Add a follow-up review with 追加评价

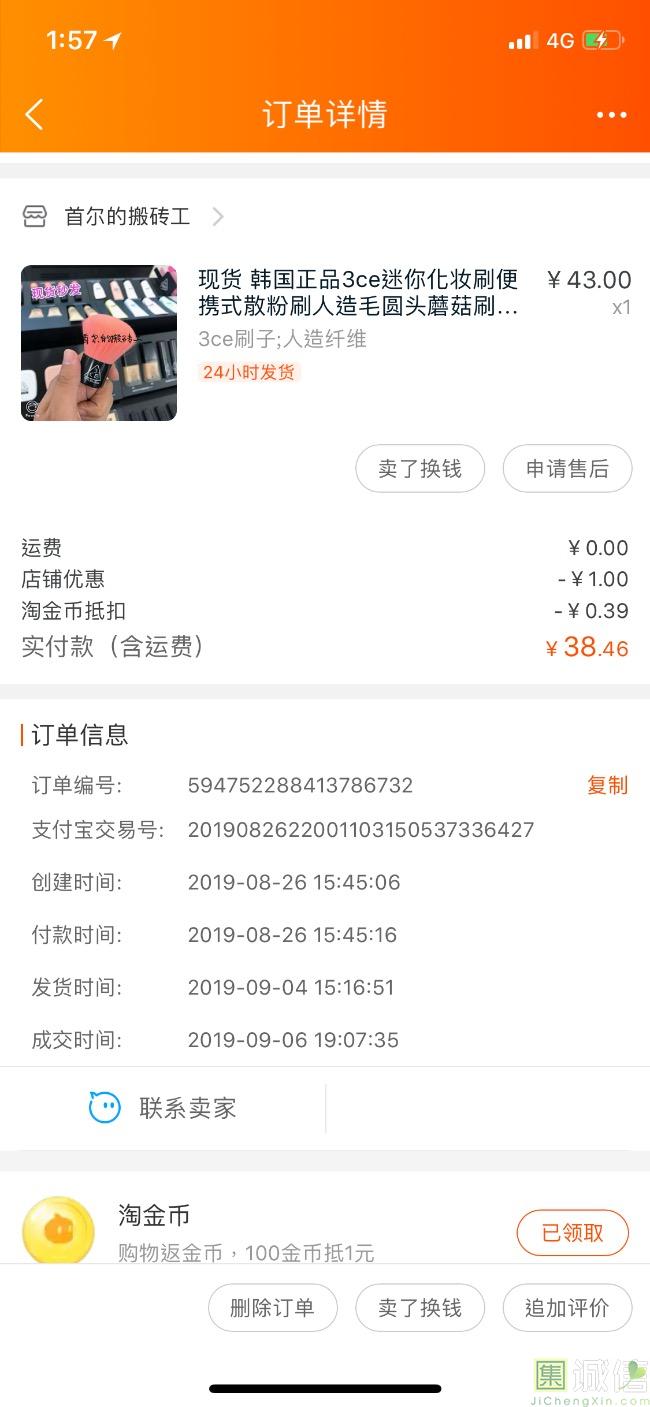567,1308
